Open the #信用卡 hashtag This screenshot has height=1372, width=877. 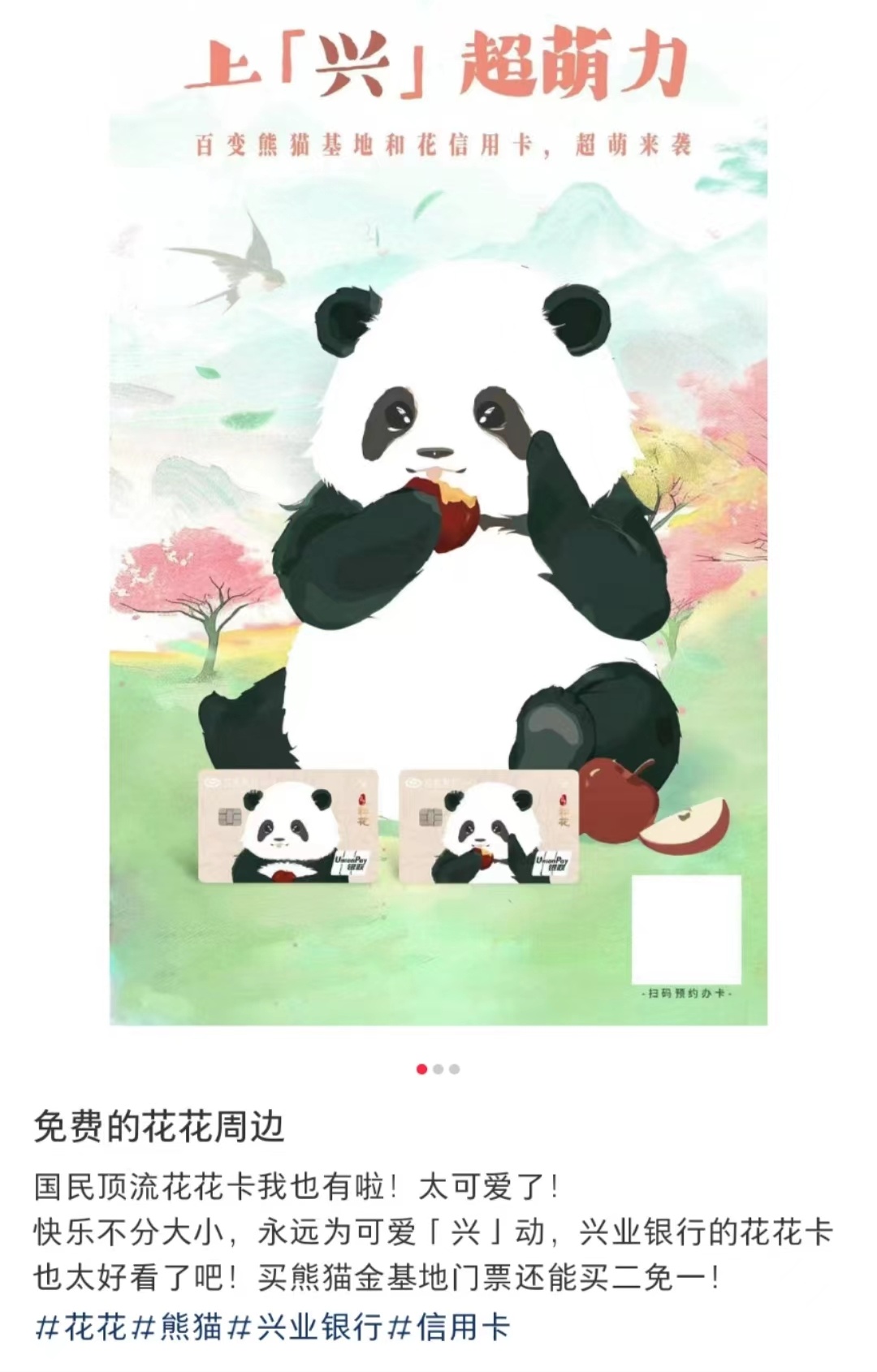click(x=449, y=1327)
